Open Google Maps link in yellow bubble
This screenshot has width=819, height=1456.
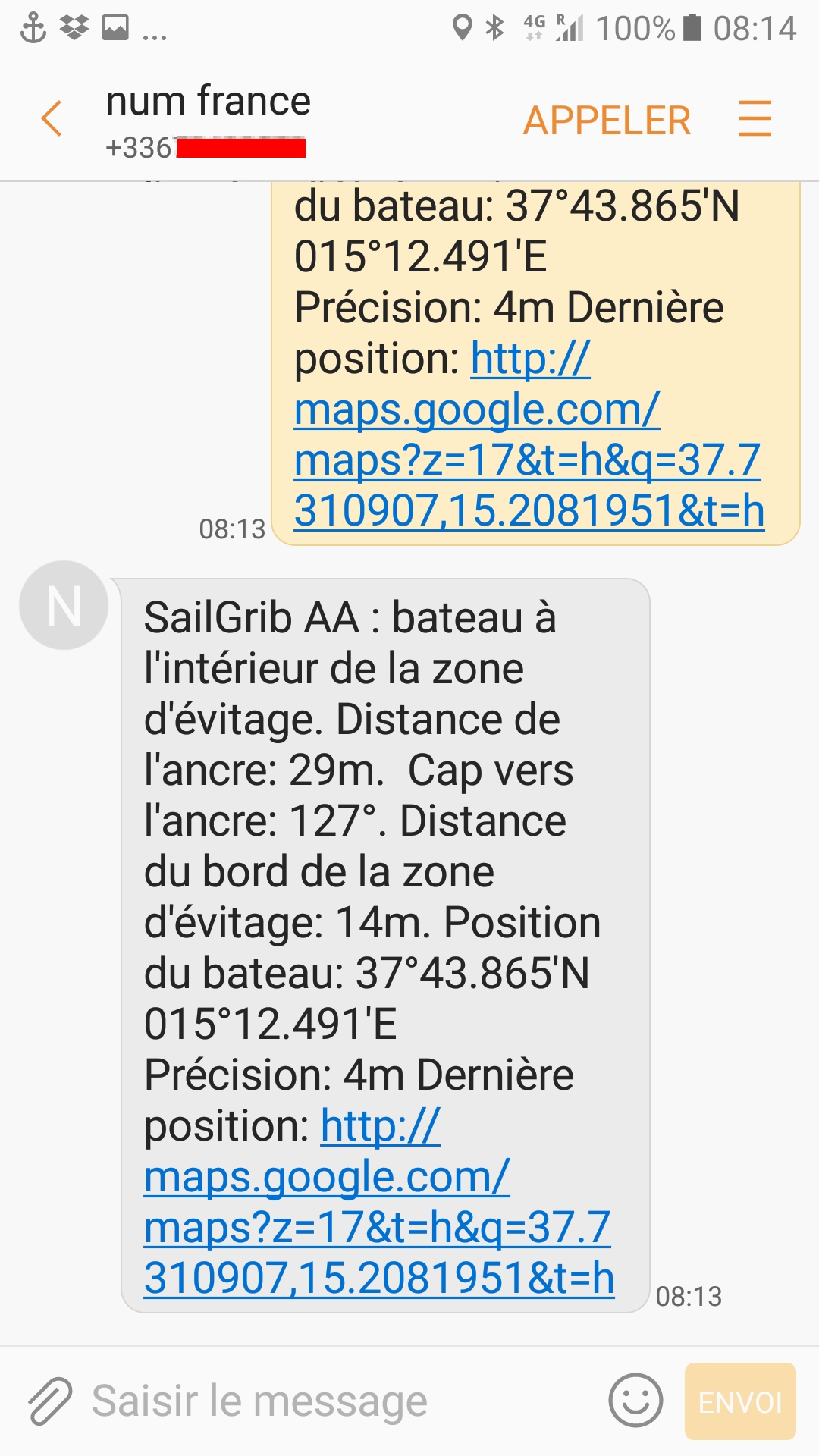pyautogui.click(x=529, y=435)
